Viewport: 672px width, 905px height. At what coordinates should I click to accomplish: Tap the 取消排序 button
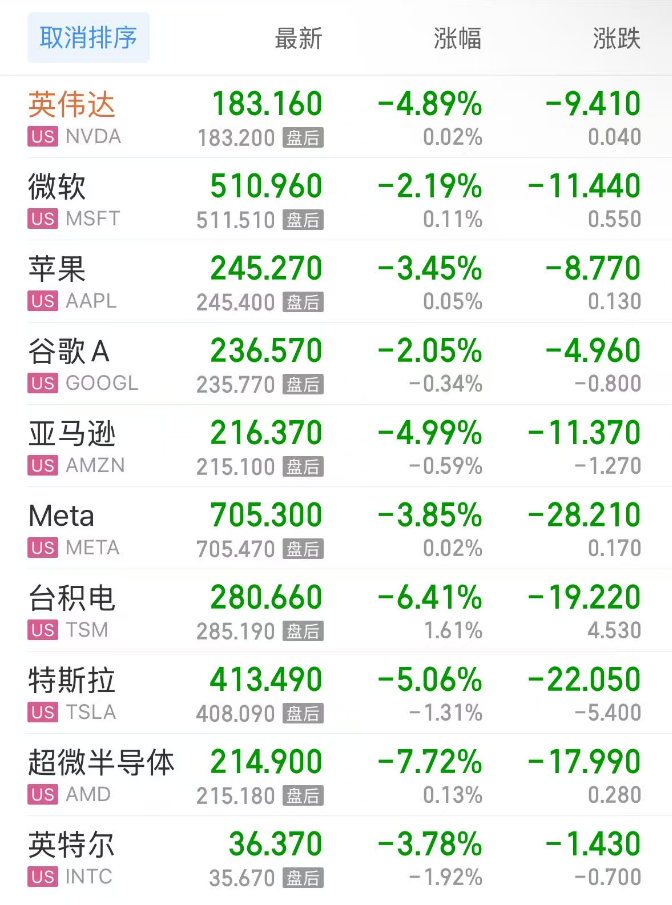coord(88,38)
